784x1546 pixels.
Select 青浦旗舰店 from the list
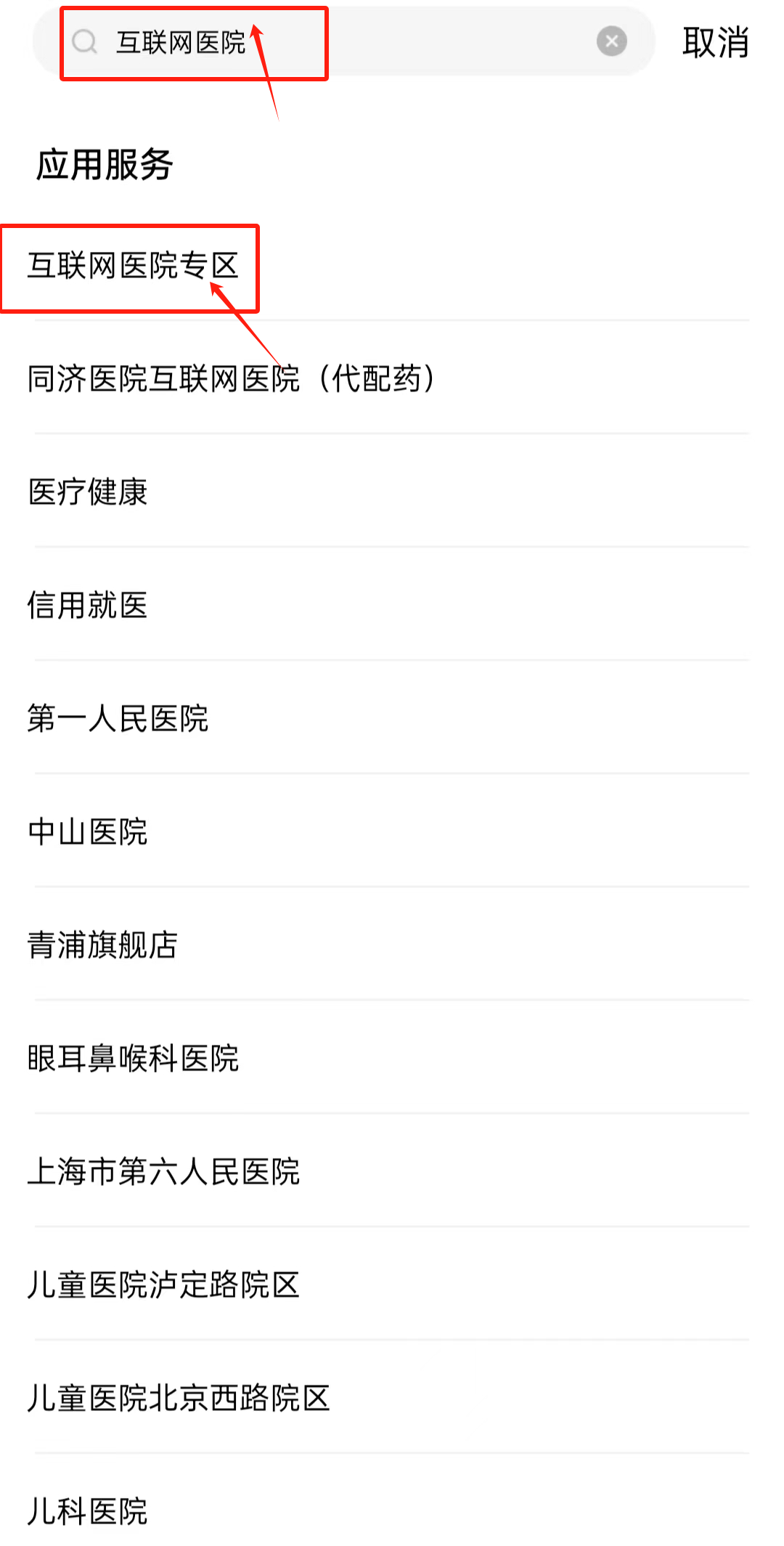point(103,945)
